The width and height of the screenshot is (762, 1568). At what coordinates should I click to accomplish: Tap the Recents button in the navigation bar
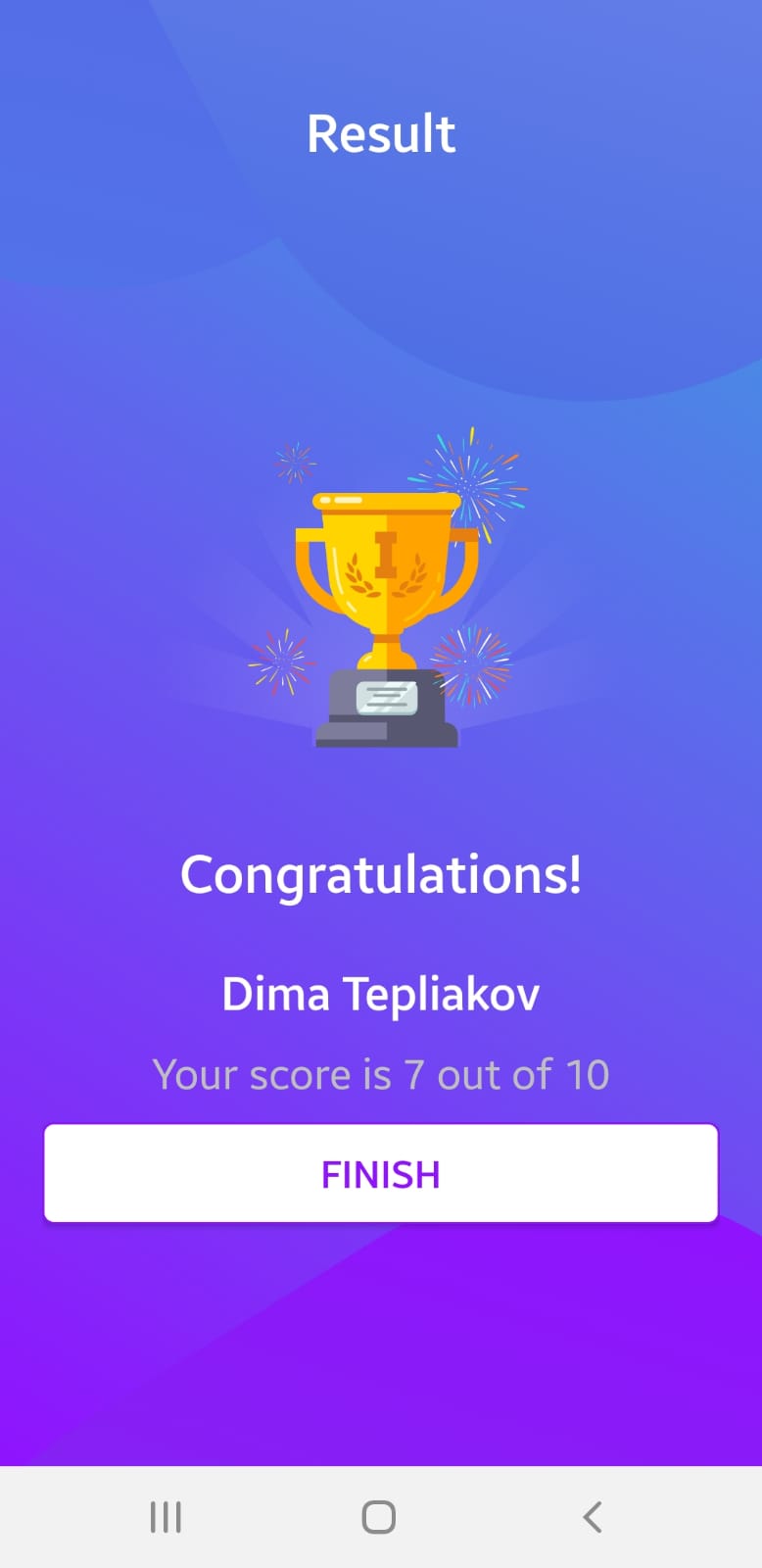tap(165, 1517)
